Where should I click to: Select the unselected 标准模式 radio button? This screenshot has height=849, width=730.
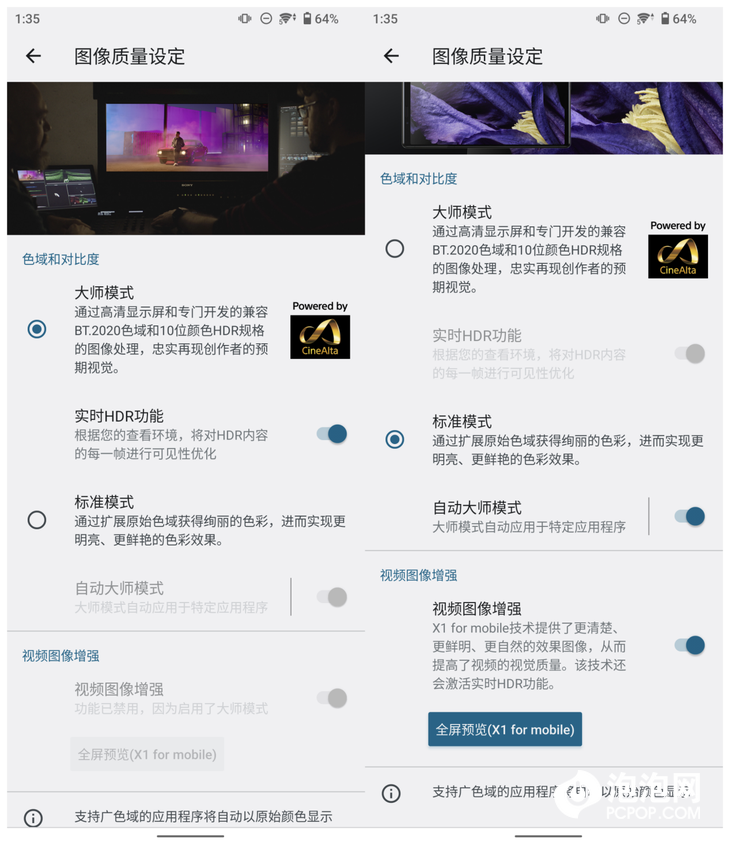pyautogui.click(x=37, y=519)
